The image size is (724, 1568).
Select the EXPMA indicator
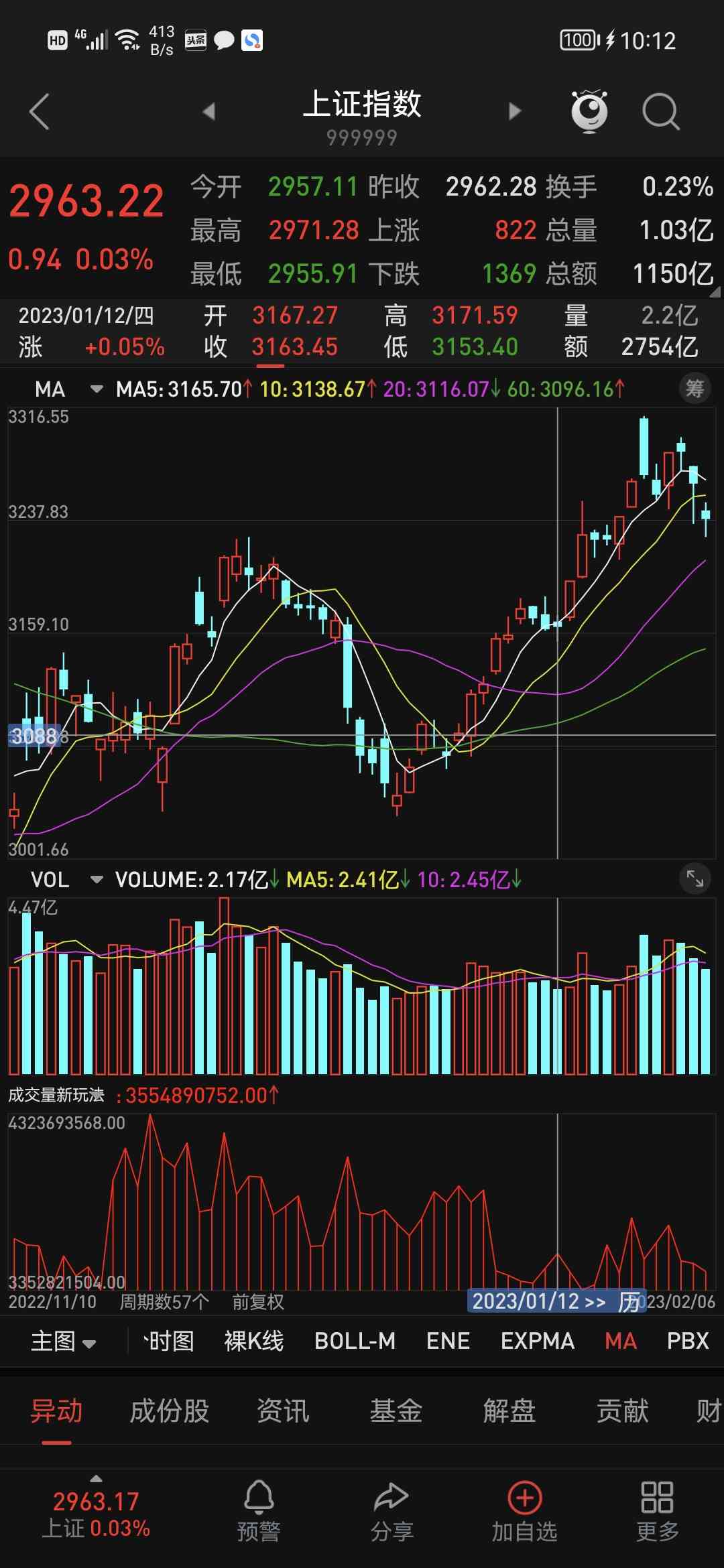538,1342
